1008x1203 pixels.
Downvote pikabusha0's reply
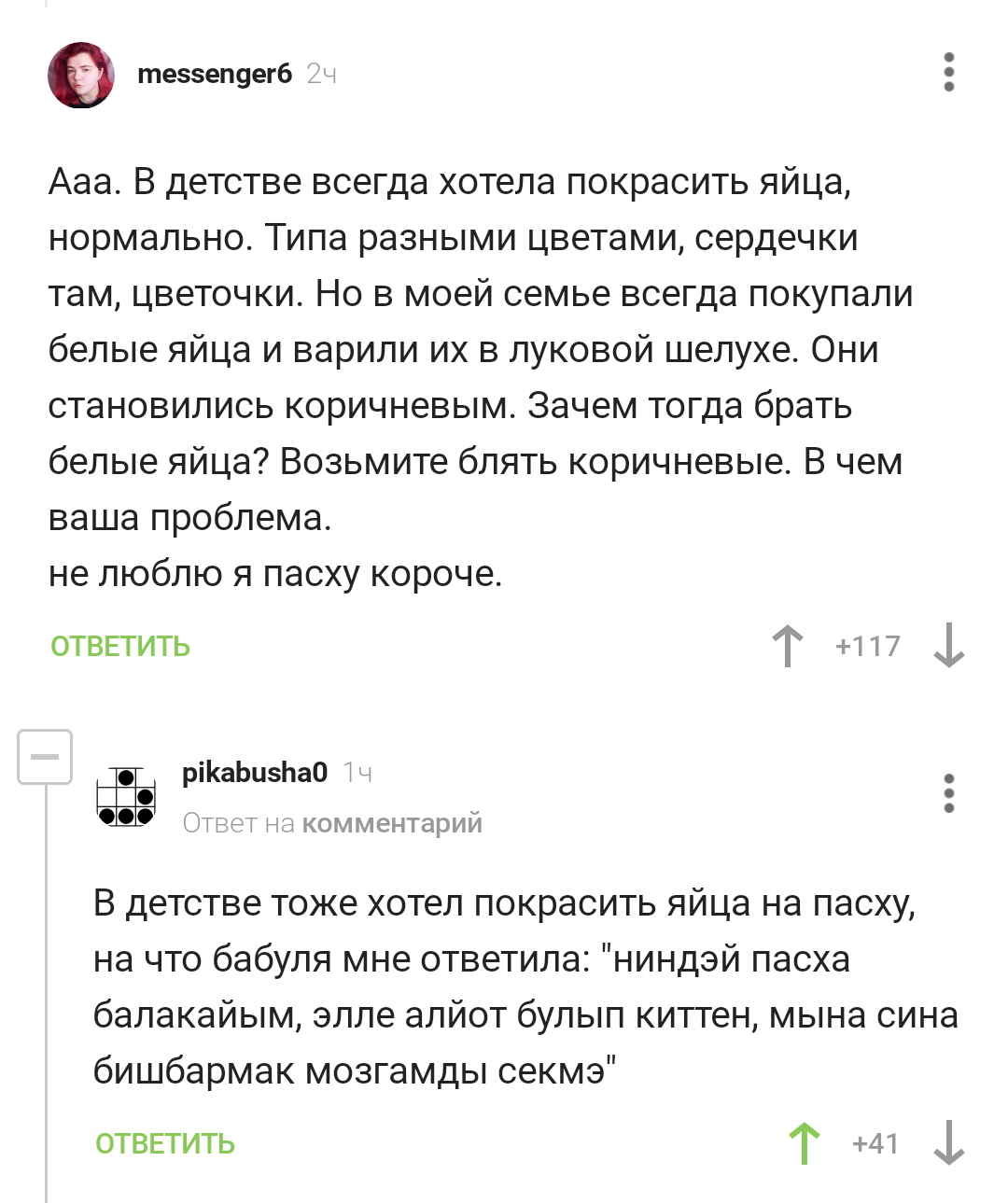tap(948, 1143)
